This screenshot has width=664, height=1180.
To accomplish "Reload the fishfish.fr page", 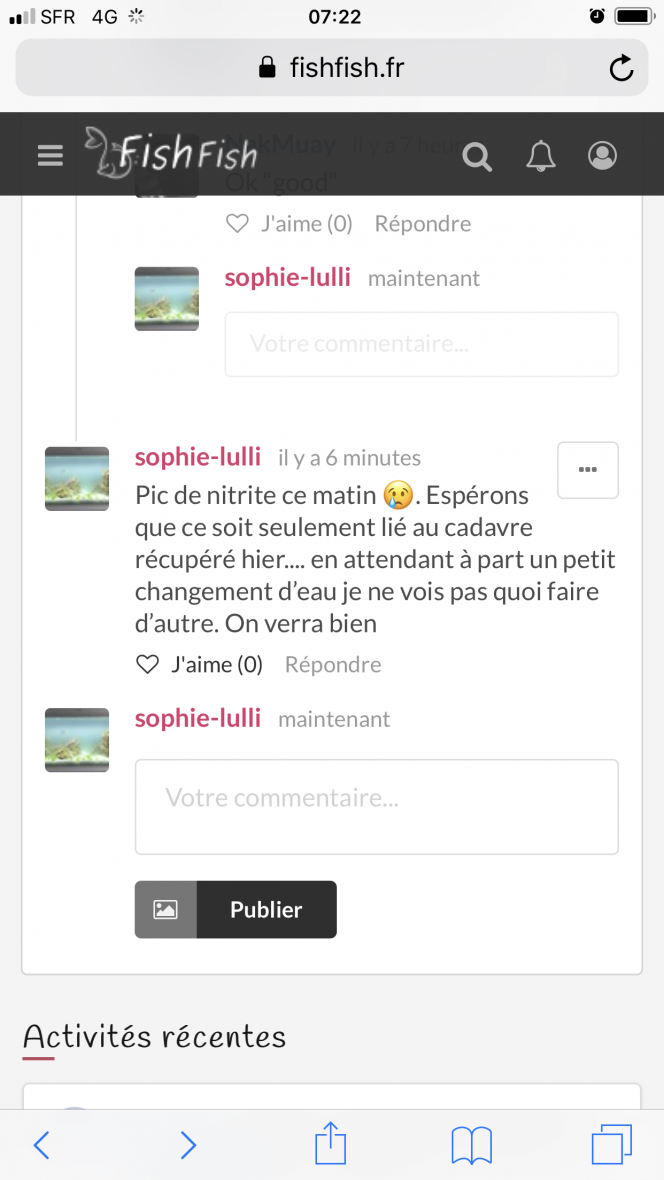I will click(621, 68).
